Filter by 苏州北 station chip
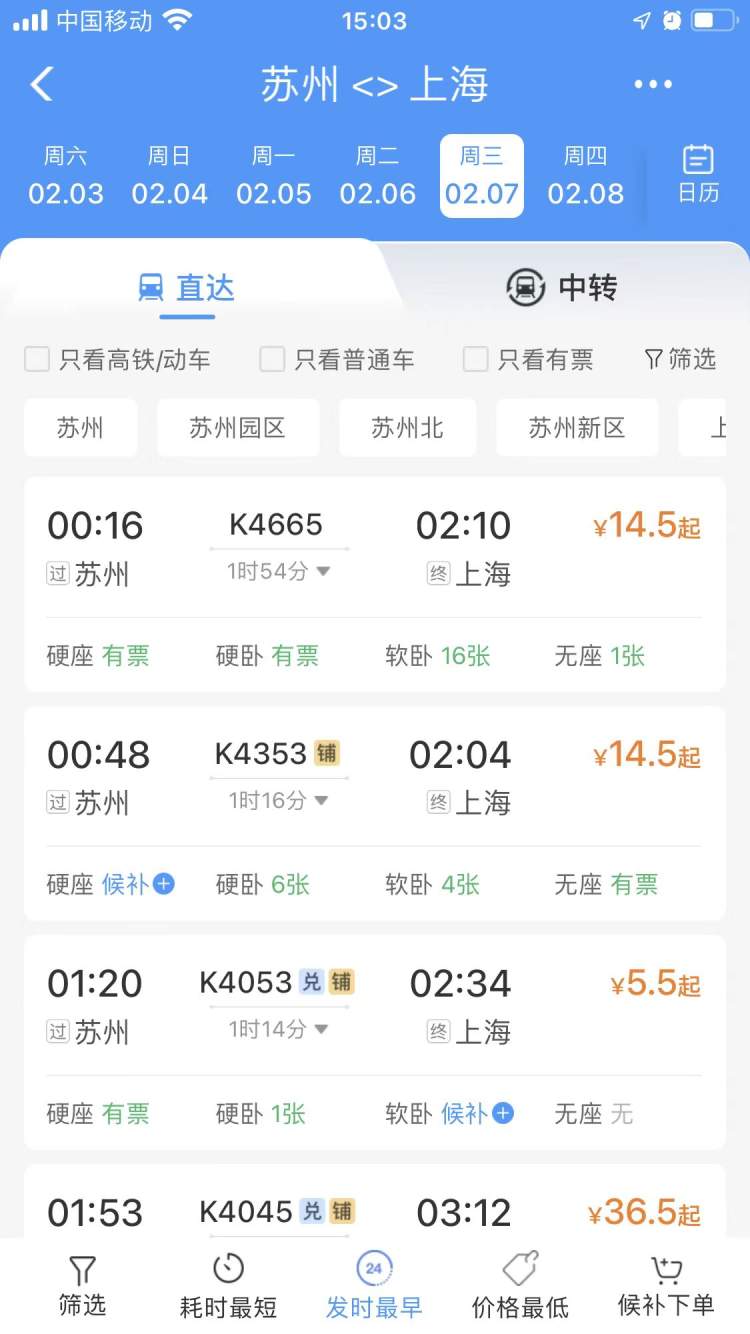The width and height of the screenshot is (750, 1334). point(407,428)
